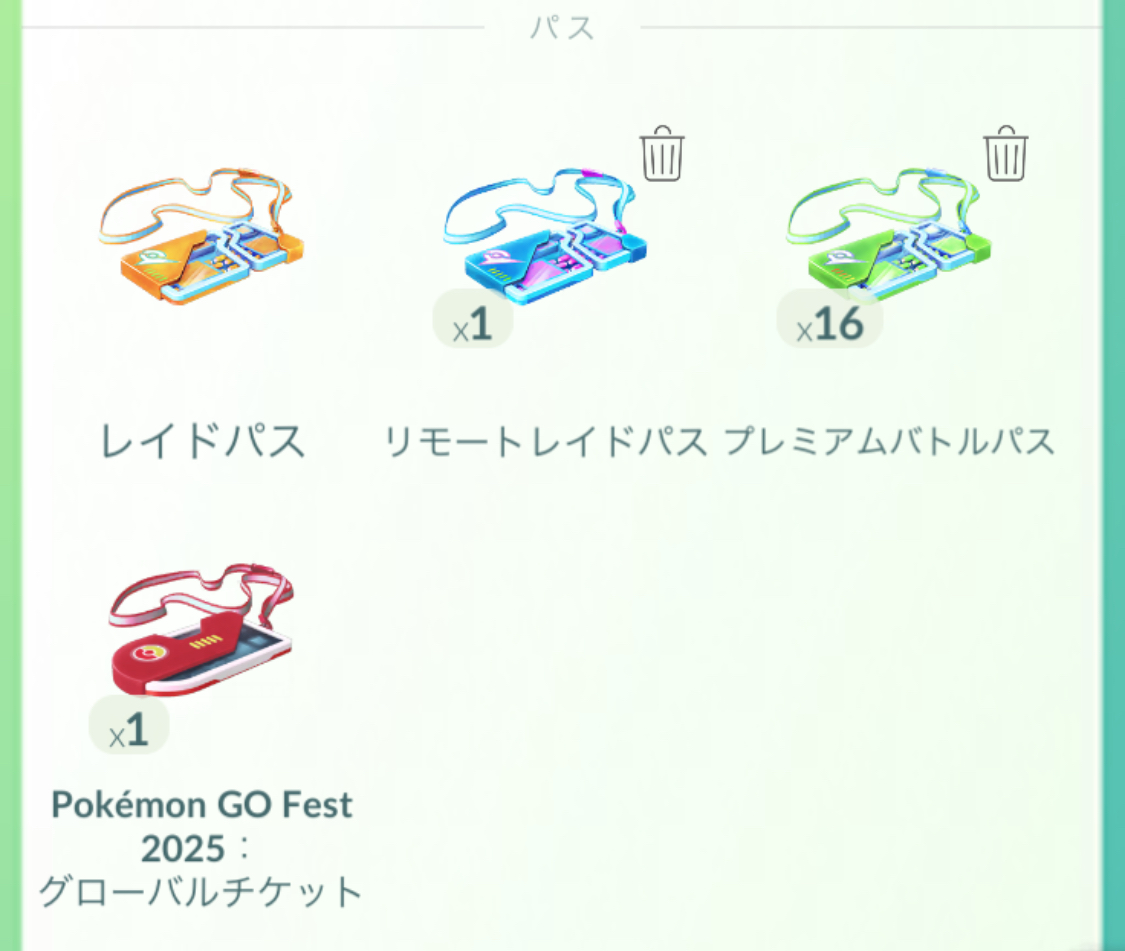The height and width of the screenshot is (951, 1125).
Task: Tap the trash icon for プレミアムバトルパス
Action: 1006,156
